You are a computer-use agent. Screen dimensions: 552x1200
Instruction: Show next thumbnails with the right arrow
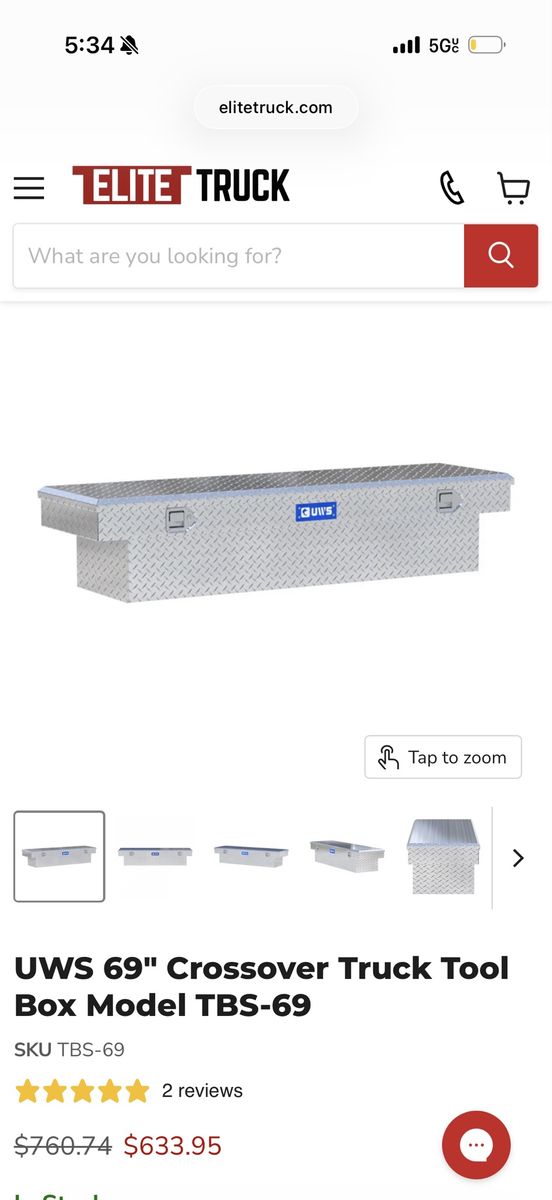[x=518, y=858]
